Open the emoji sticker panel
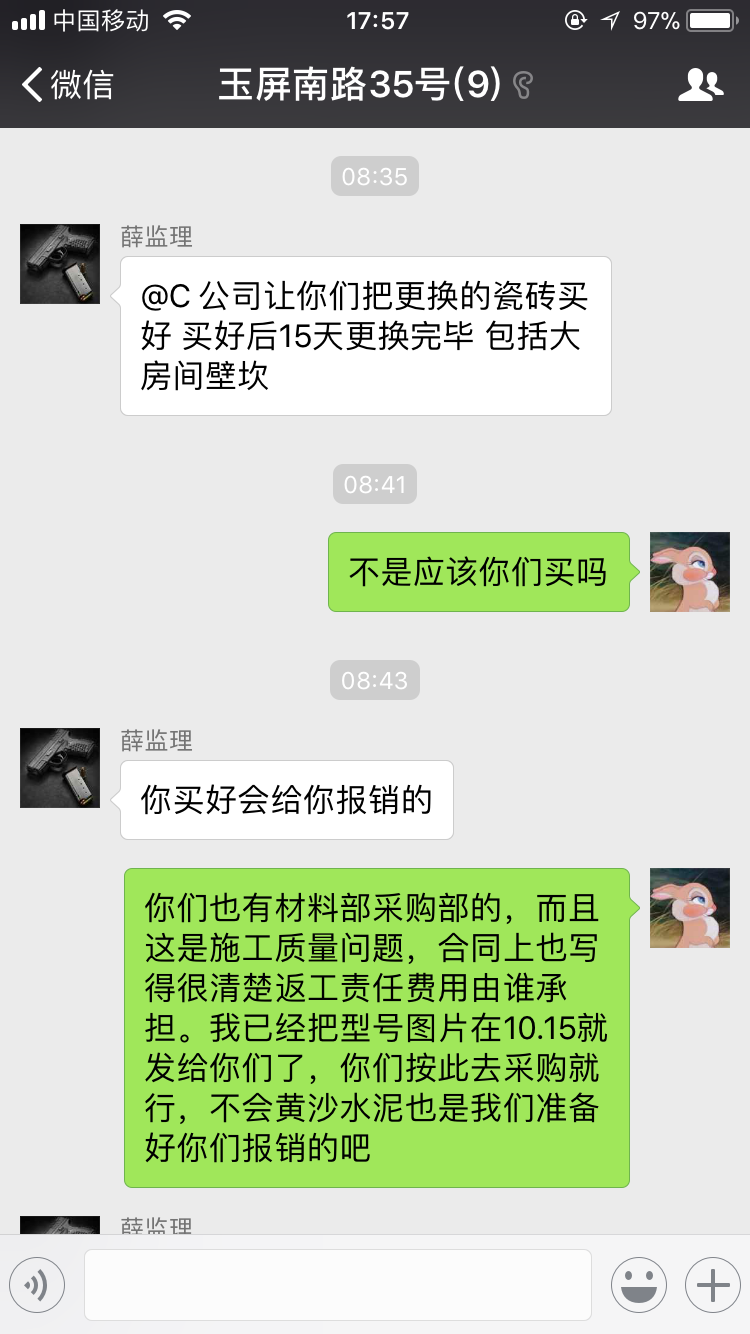The width and height of the screenshot is (750, 1334). (x=638, y=1284)
